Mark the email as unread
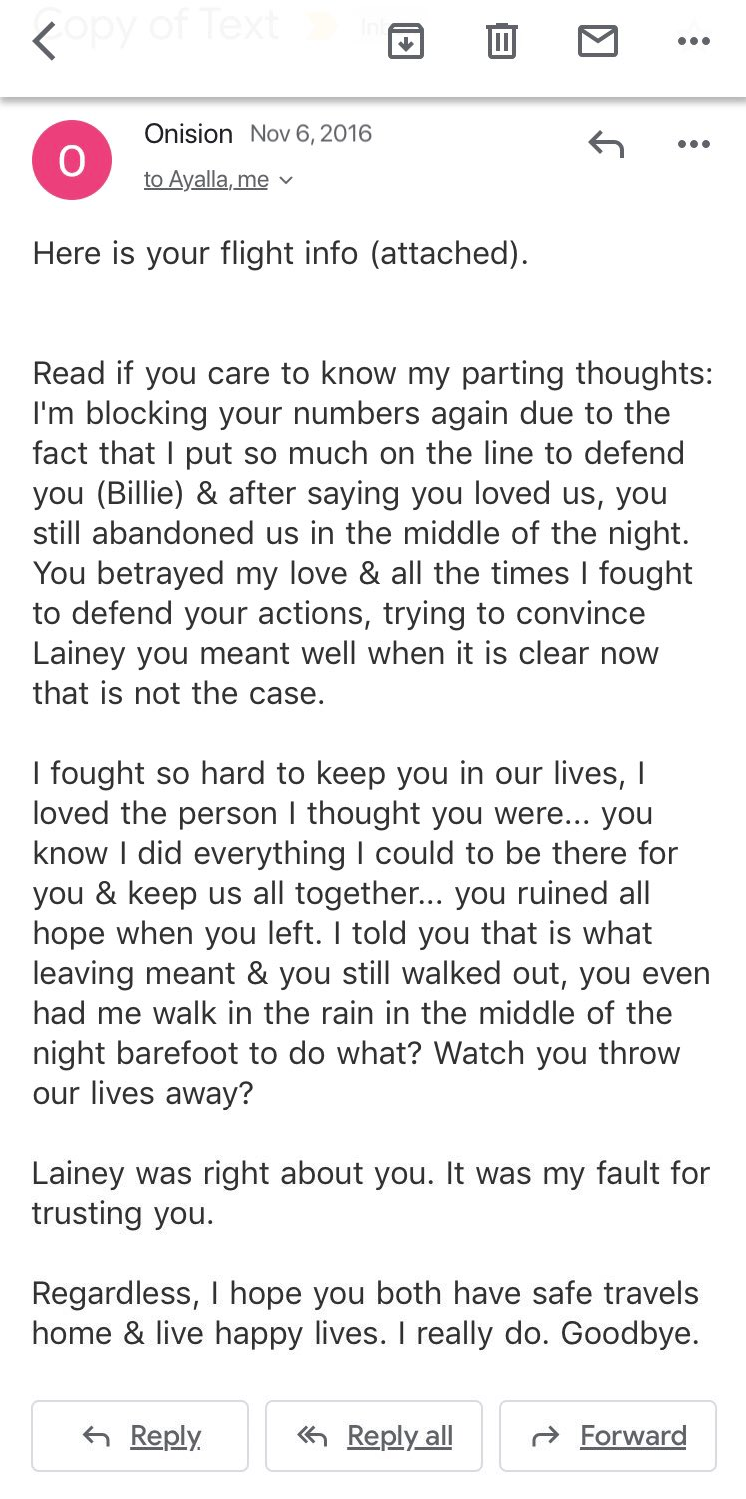Screen dimensions: 746x1499 (x=597, y=41)
